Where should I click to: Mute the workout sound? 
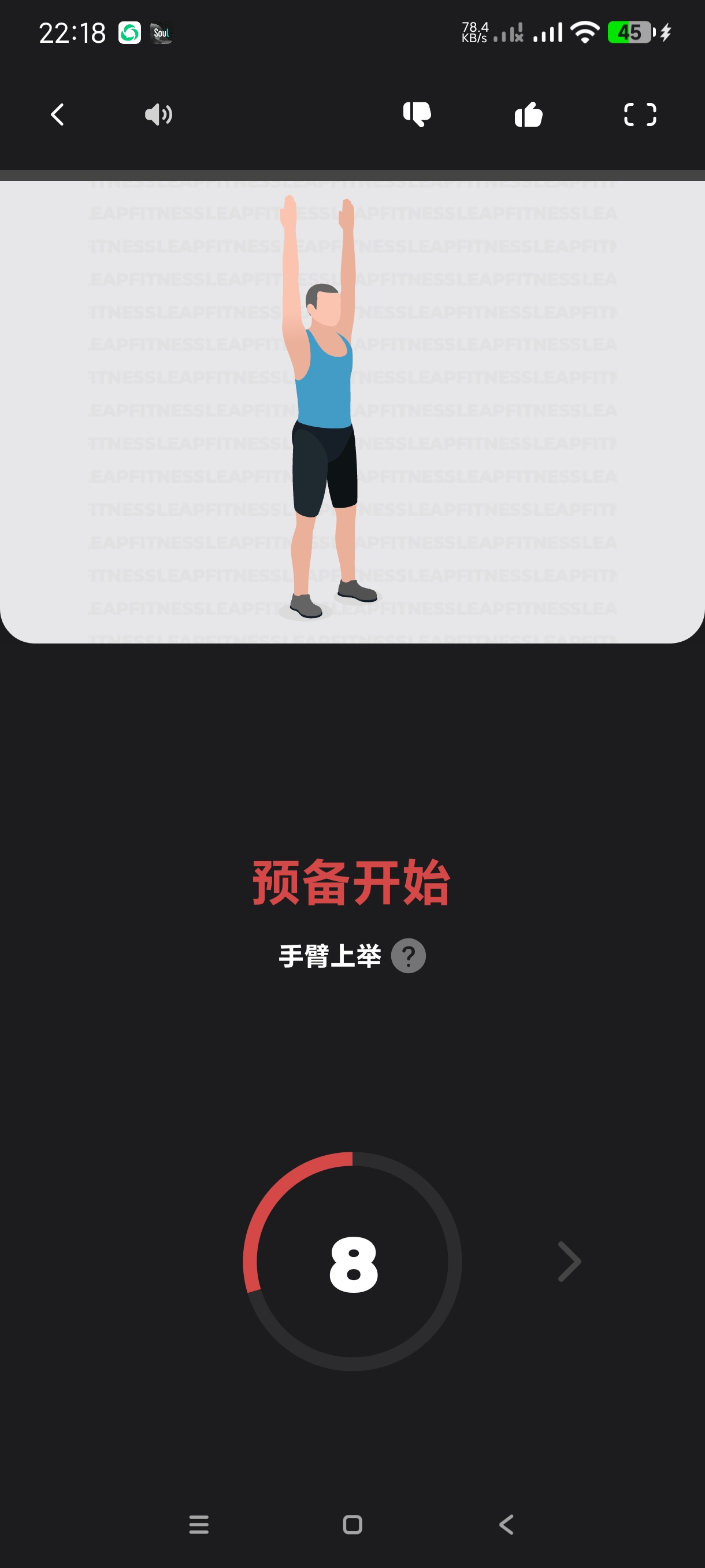(158, 114)
